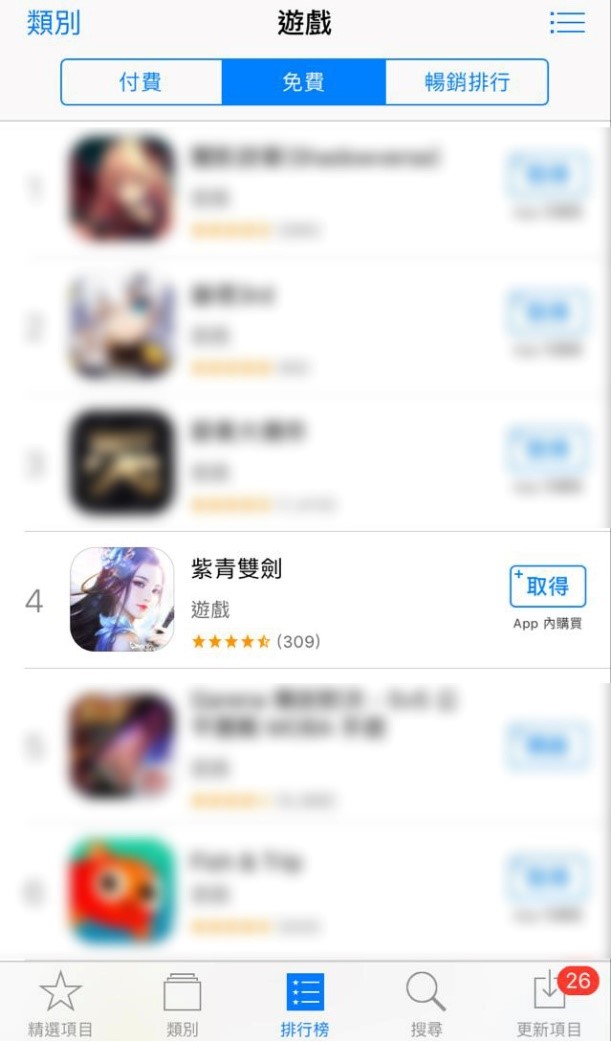Open the wish list icon at top right

[567, 23]
